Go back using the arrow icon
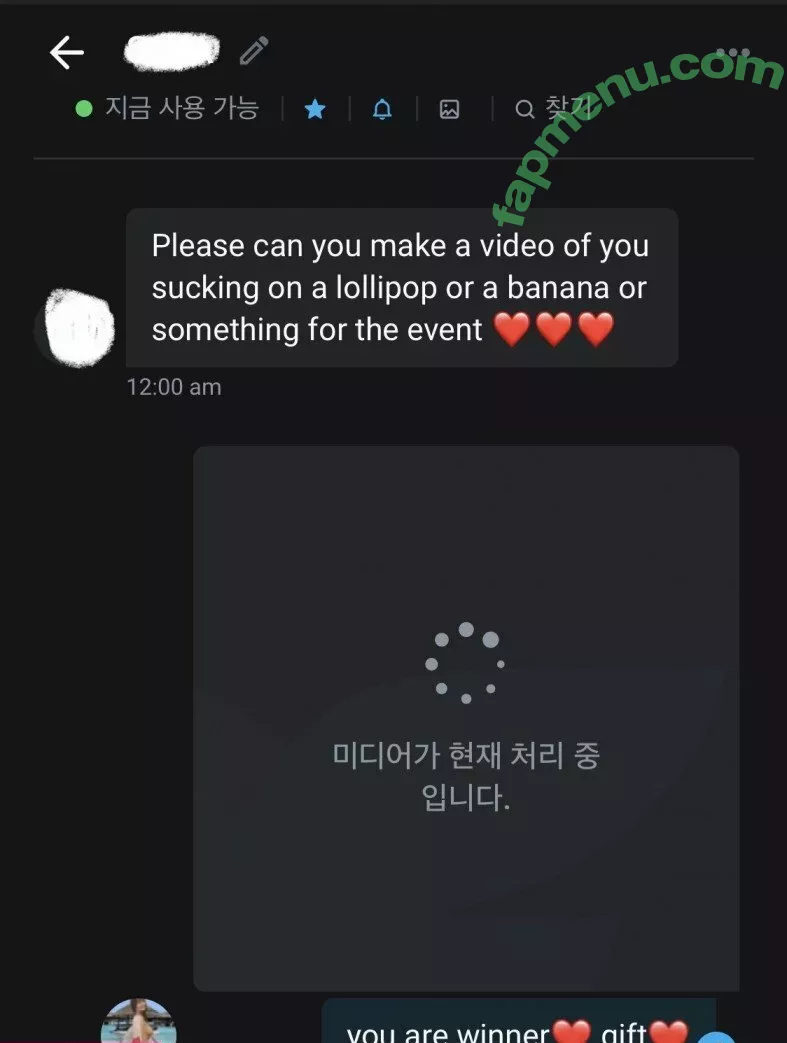The height and width of the screenshot is (1043, 787). coord(67,53)
